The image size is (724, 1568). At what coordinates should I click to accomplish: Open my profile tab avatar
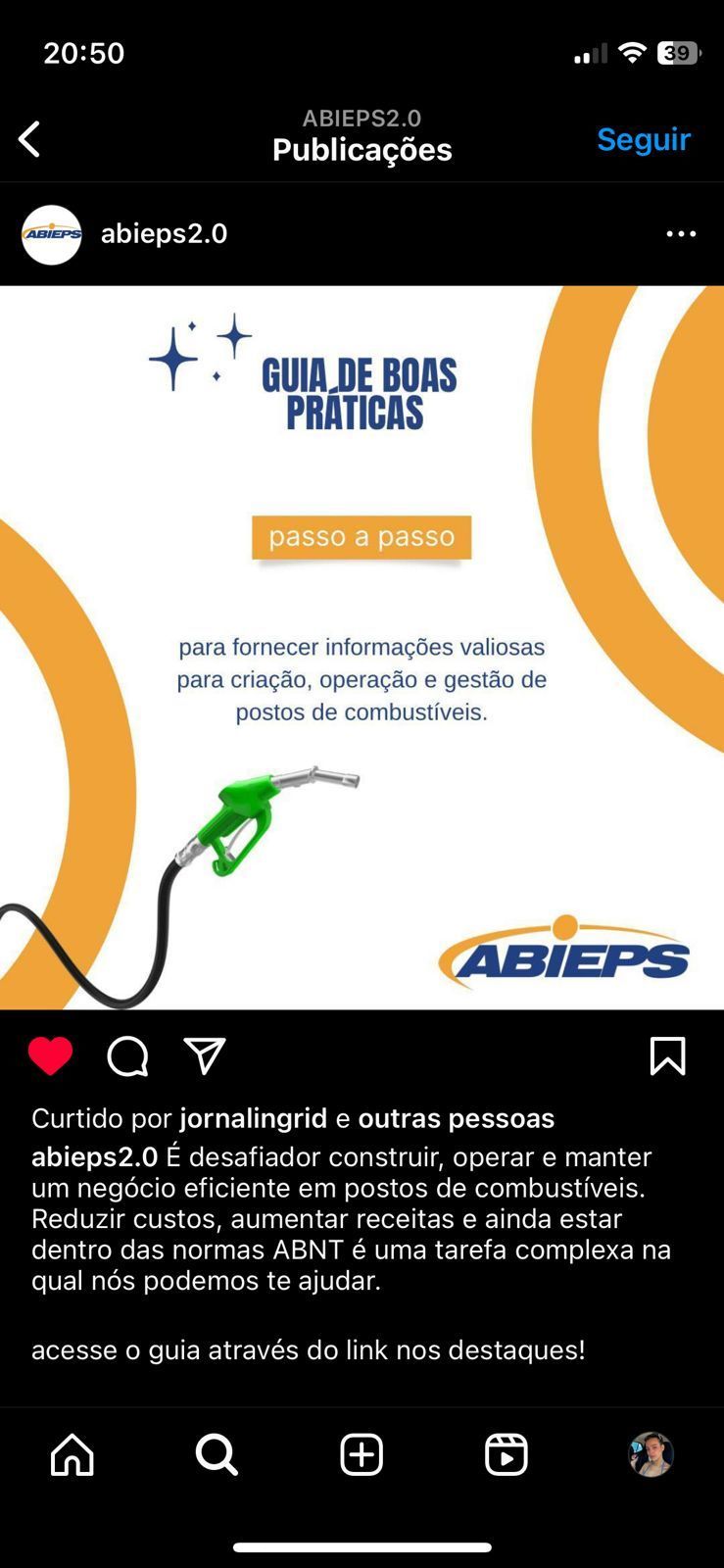click(651, 1454)
